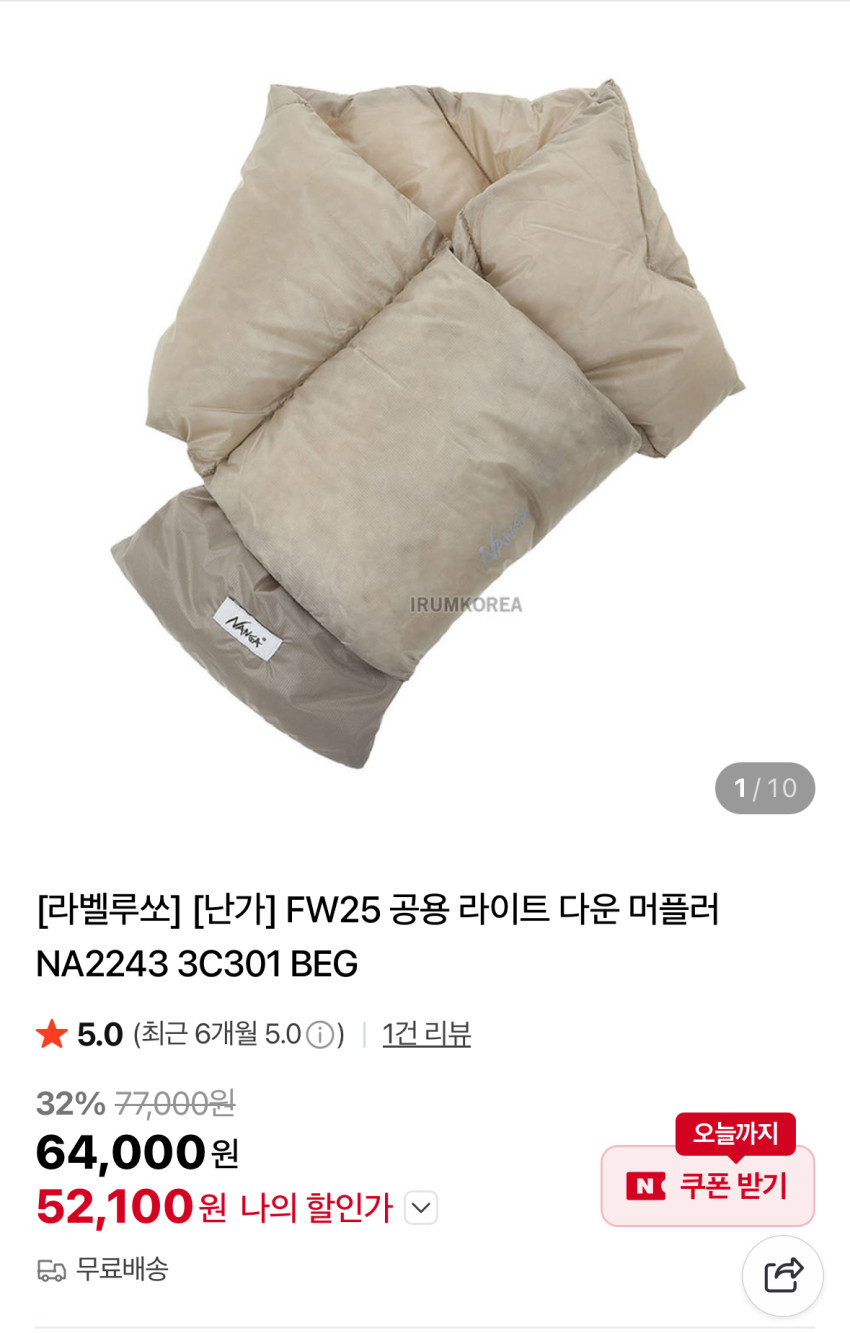850x1333 pixels.
Task: Expand the 나의 할인가 discount details
Action: point(421,1208)
